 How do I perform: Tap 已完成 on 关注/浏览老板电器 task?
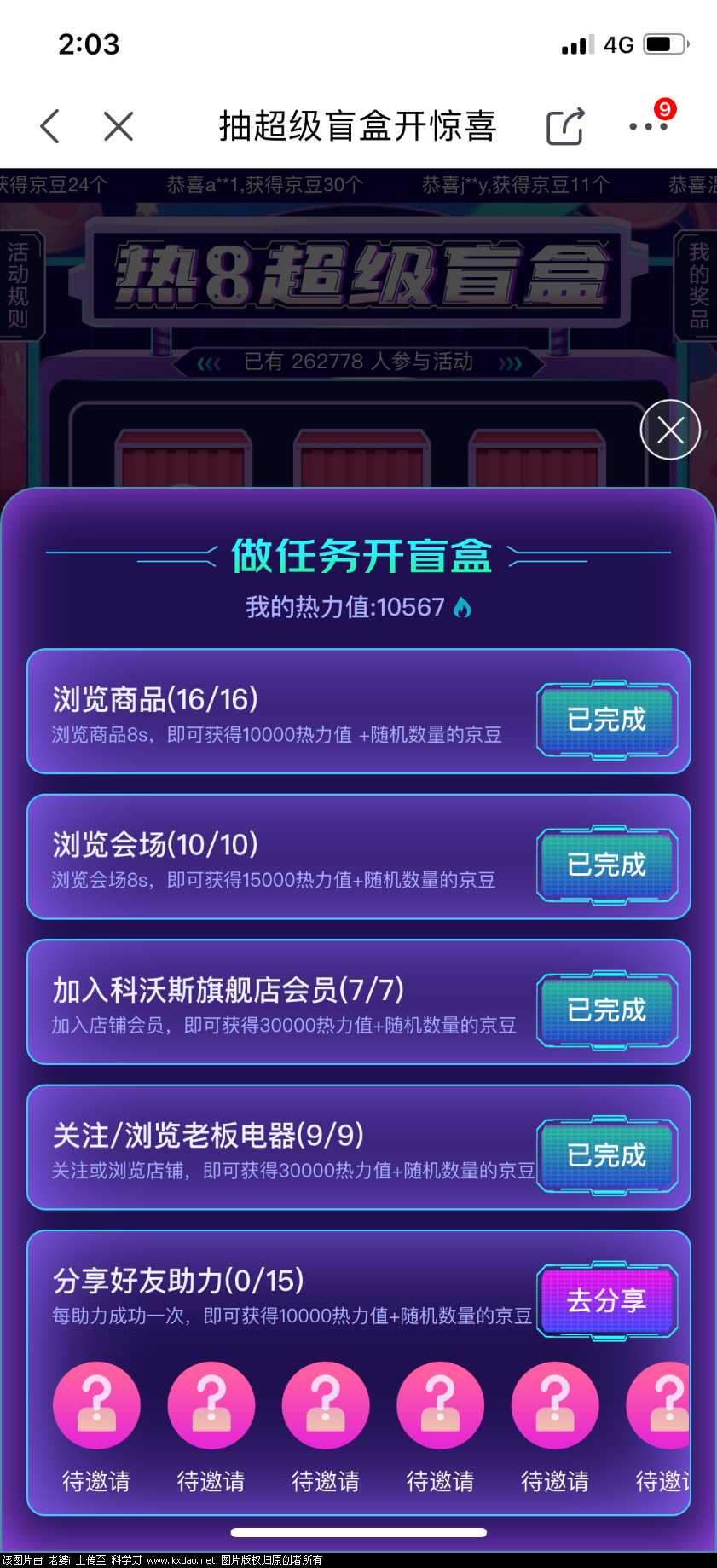(x=606, y=1156)
